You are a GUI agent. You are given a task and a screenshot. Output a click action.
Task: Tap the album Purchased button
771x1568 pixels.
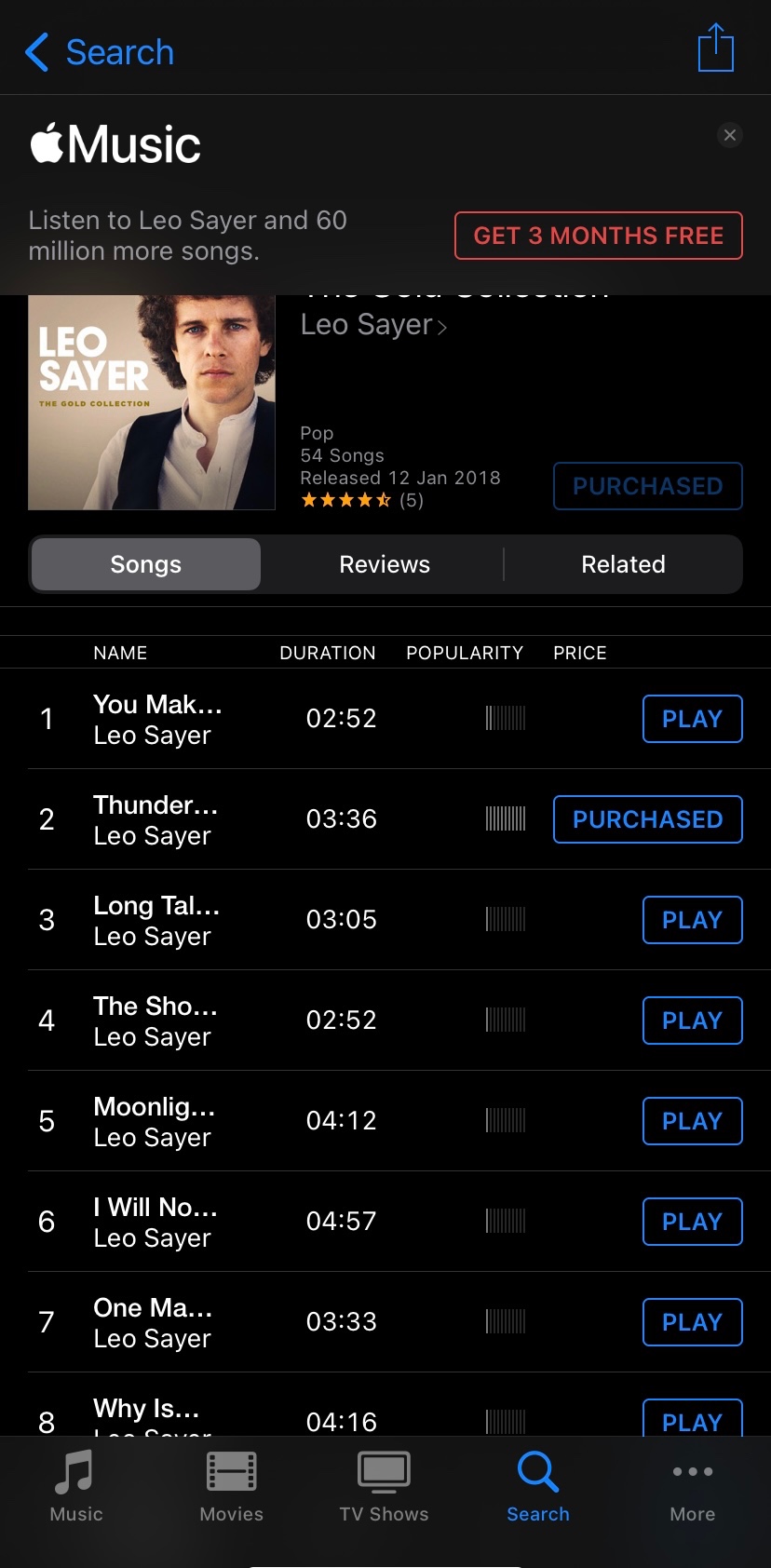647,486
